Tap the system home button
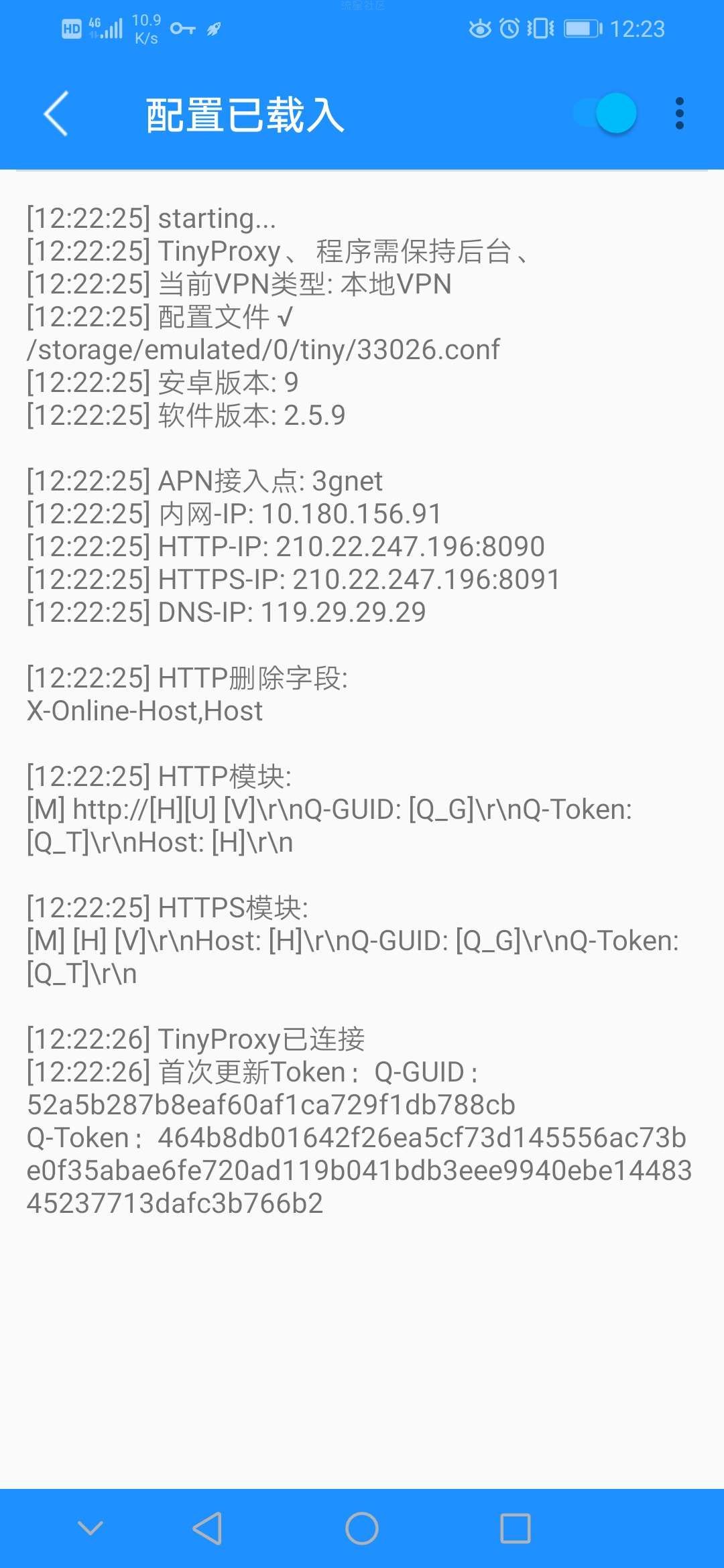This screenshot has width=724, height=1568. coord(362,1528)
